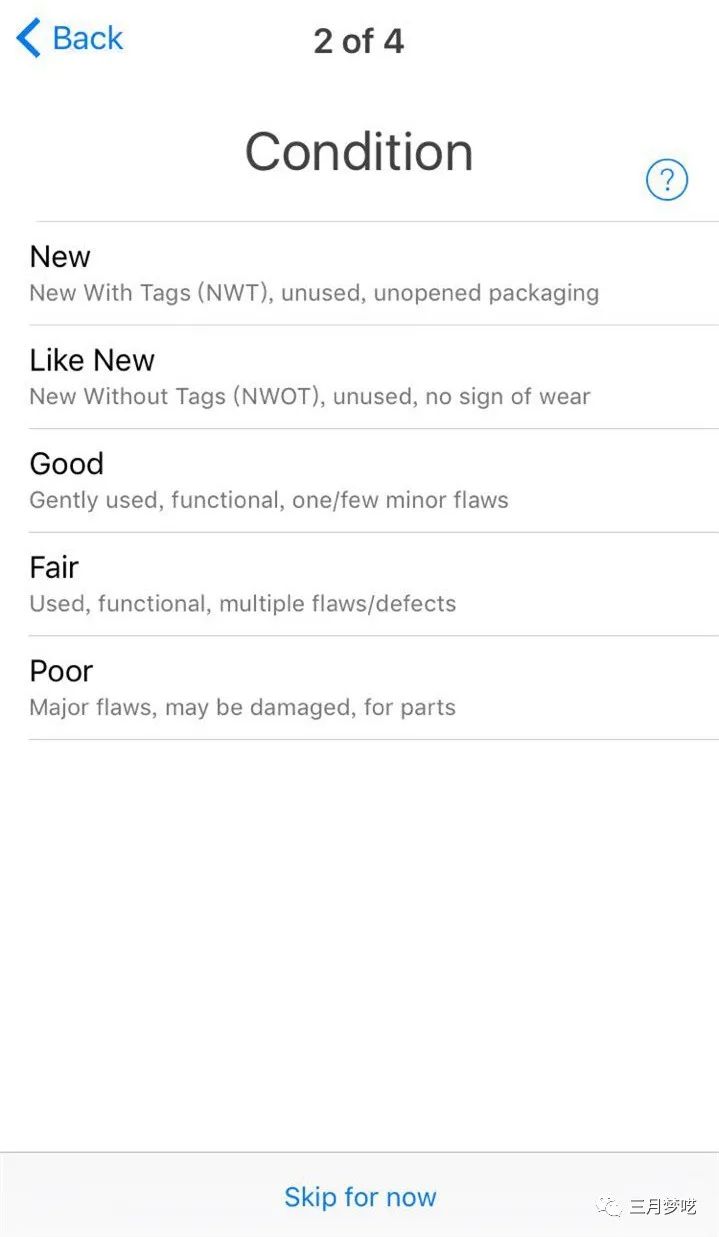
Task: Select Fair as the item condition
Action: 360,584
